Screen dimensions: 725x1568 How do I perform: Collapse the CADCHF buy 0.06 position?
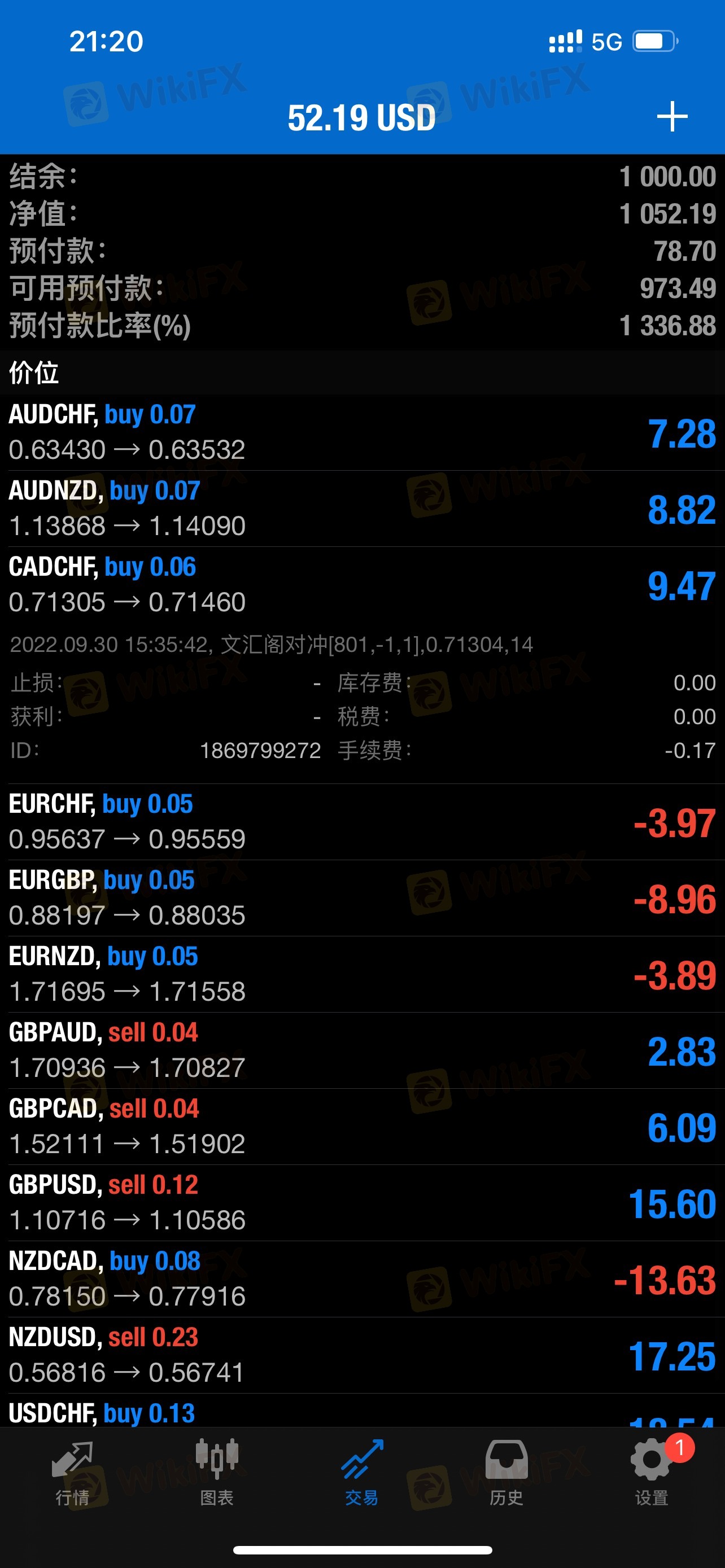coord(362,585)
